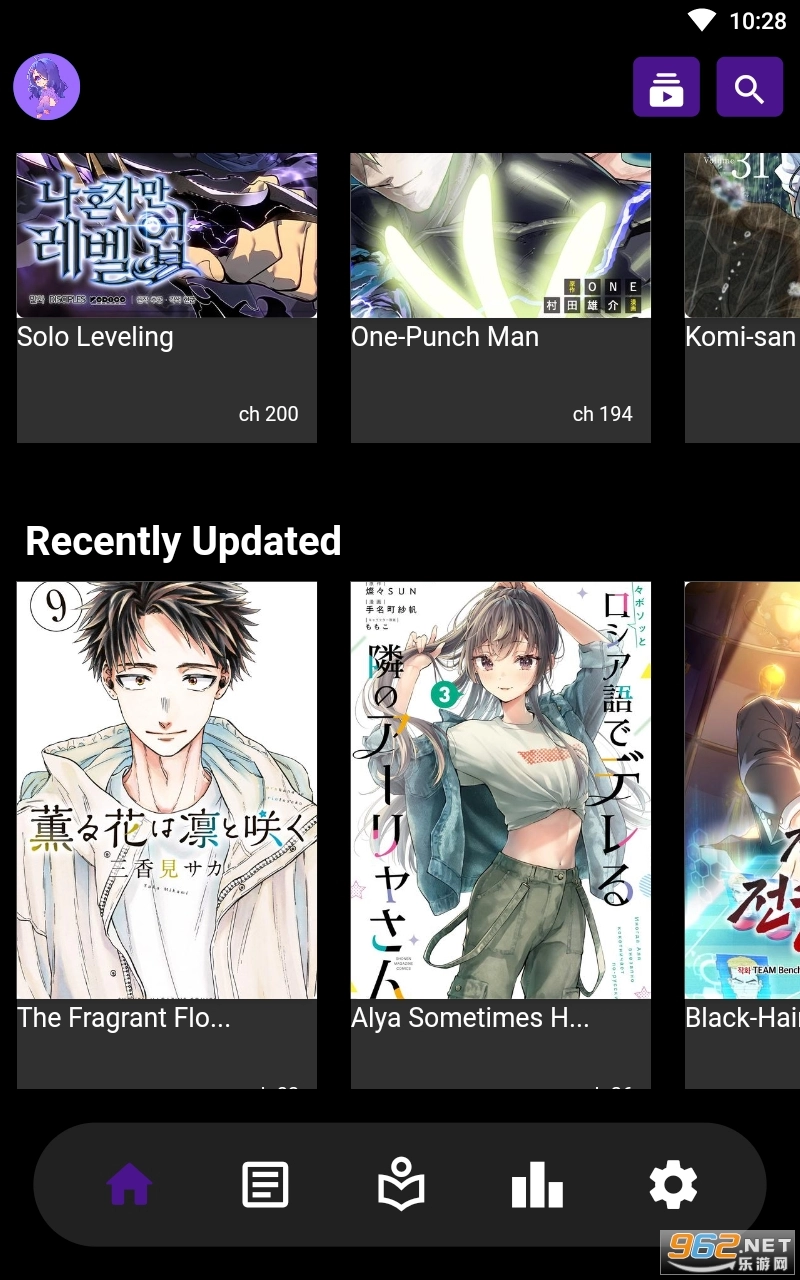Switch to the statistics chart tab

click(537, 1185)
